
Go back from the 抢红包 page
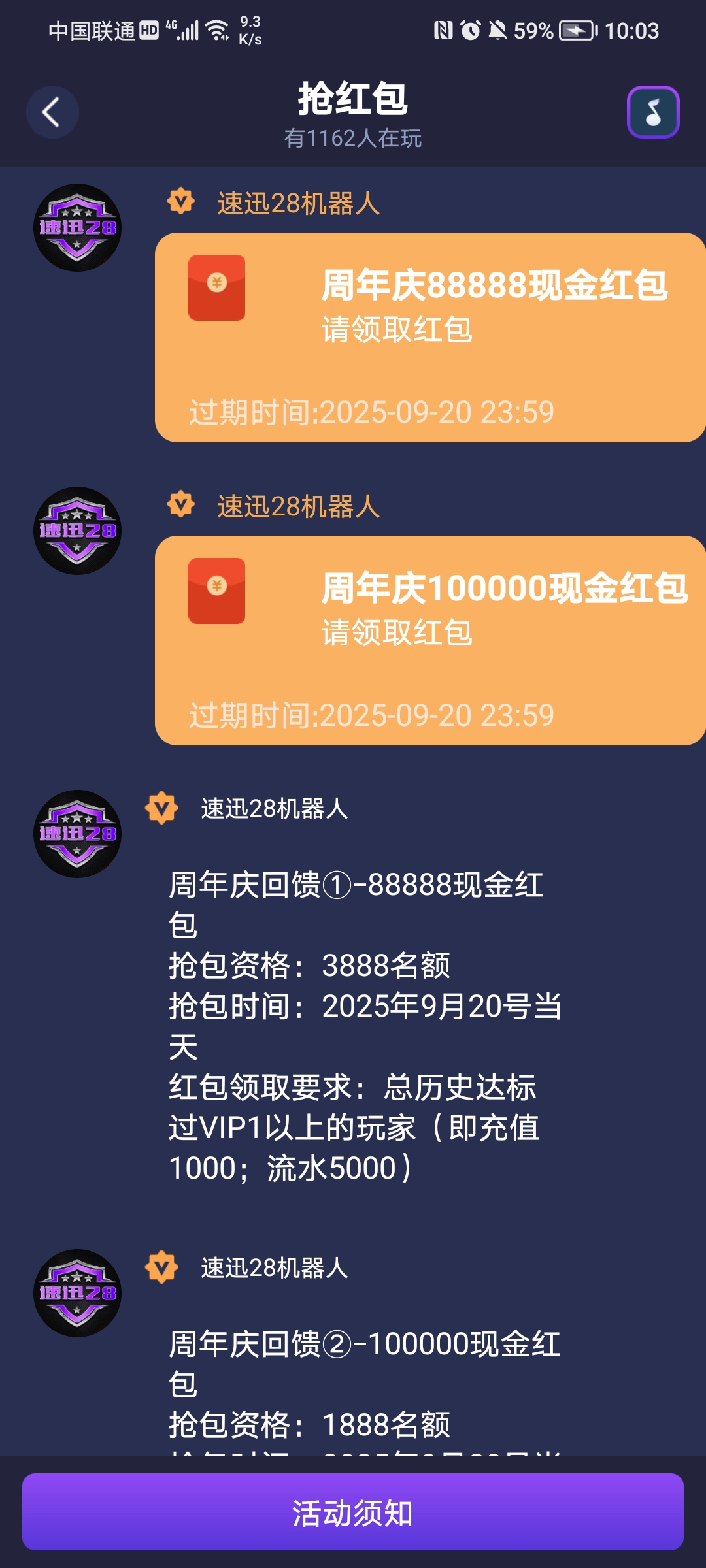[52, 112]
